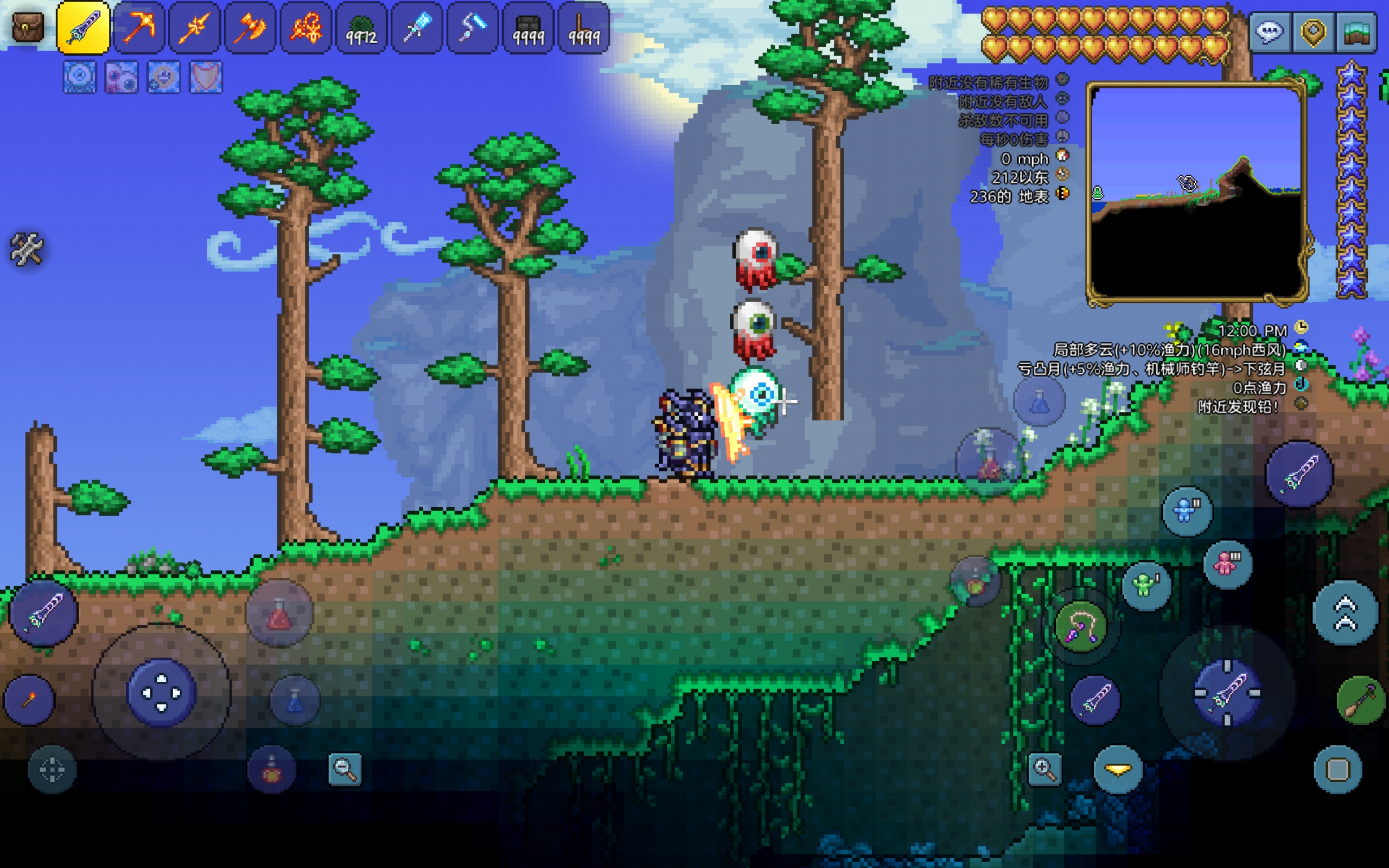Select the golden axe hotbar slot
Screen dimensions: 1389x868
pyautogui.click(x=250, y=27)
